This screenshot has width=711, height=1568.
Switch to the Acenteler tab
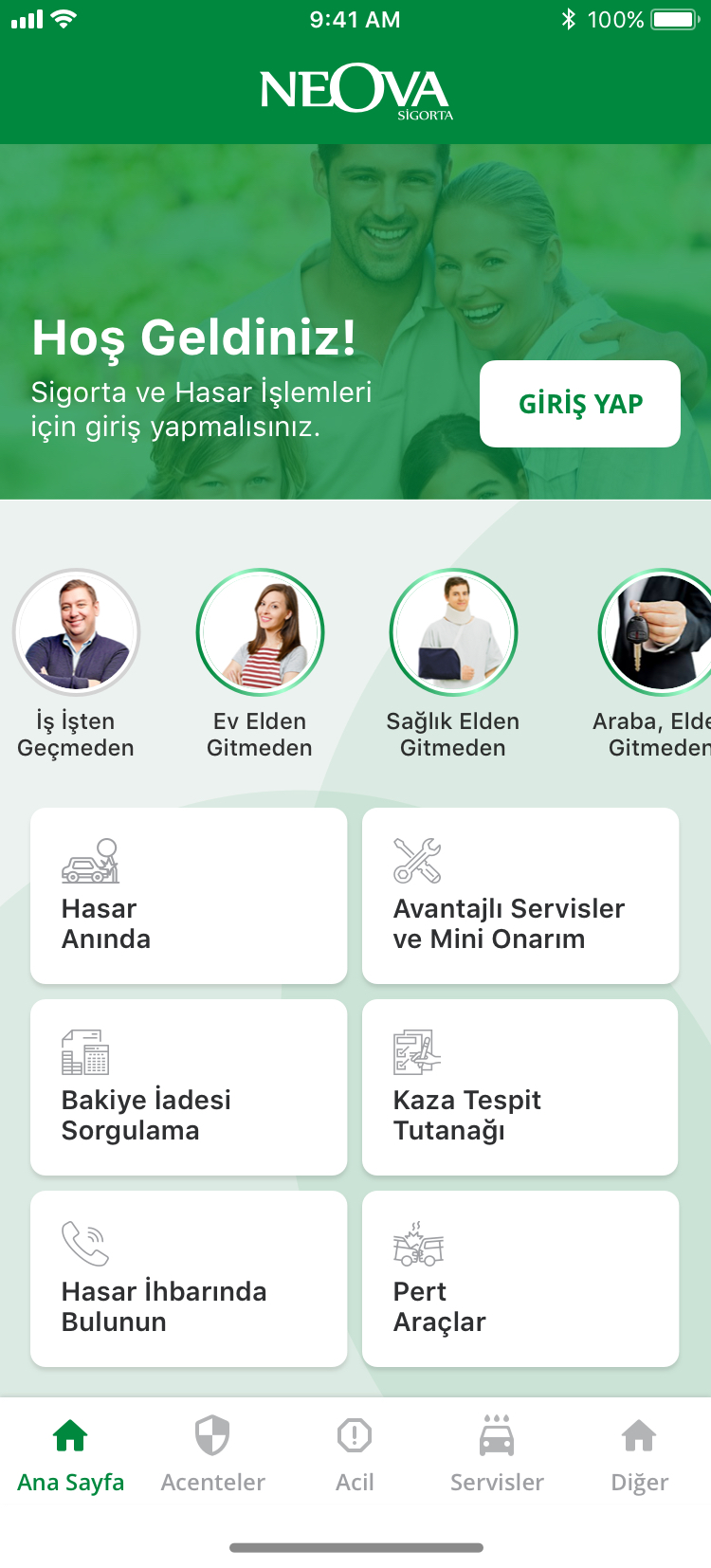coord(213,1455)
